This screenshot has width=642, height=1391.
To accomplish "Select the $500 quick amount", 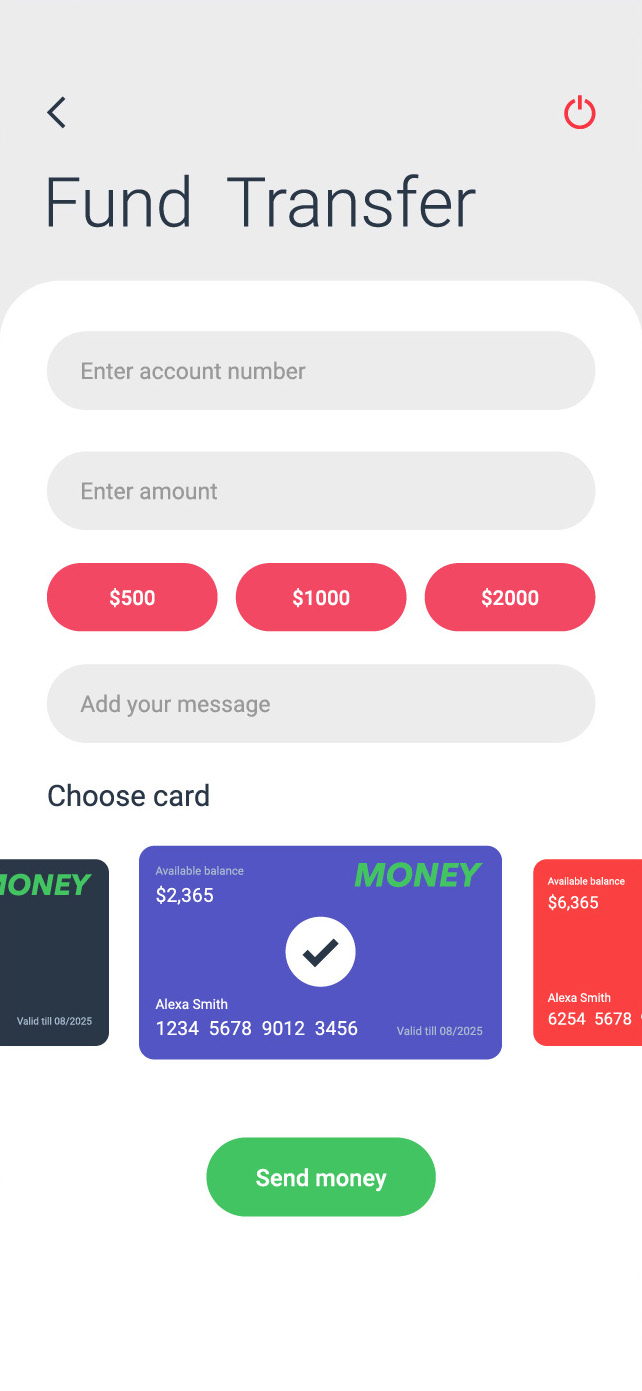I will (132, 597).
